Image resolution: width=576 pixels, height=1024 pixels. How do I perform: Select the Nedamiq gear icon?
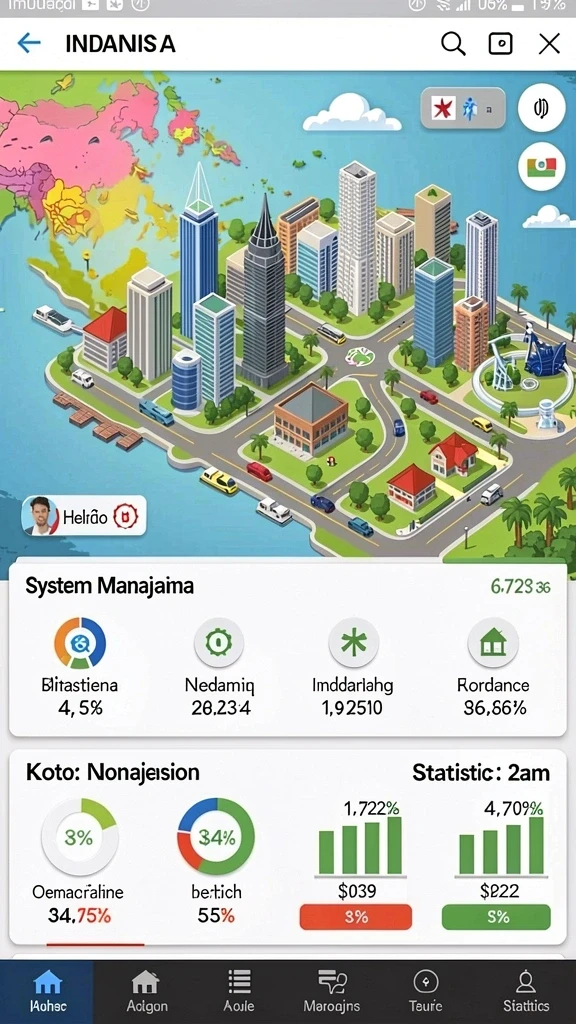pos(219,643)
